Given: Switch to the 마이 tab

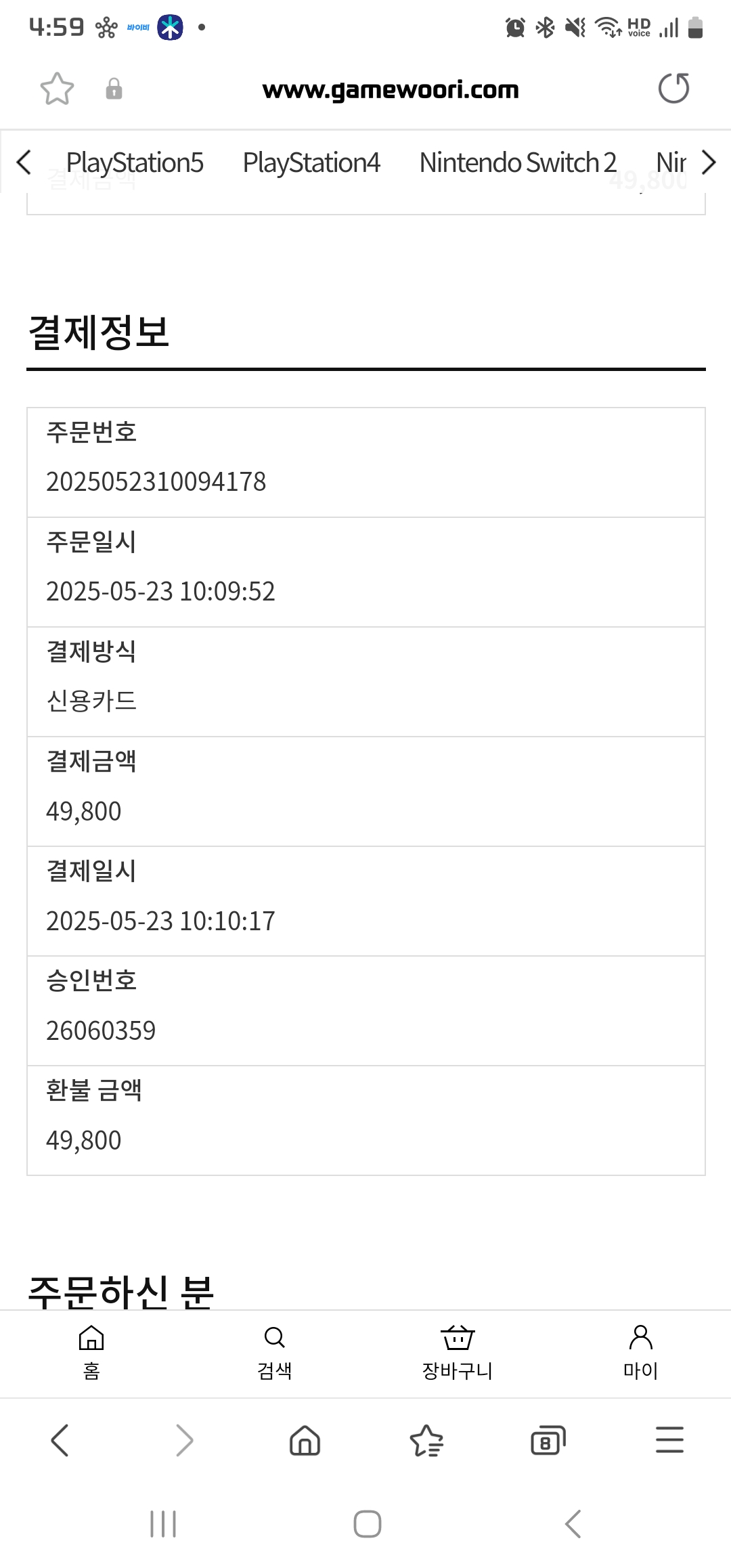Looking at the screenshot, I should (640, 1353).
